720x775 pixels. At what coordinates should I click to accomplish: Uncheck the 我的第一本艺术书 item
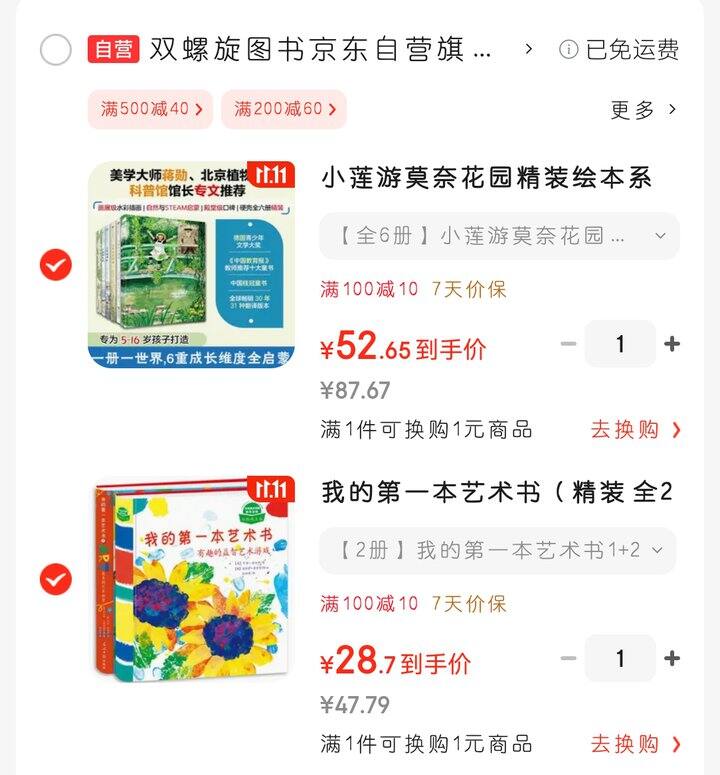(56, 579)
